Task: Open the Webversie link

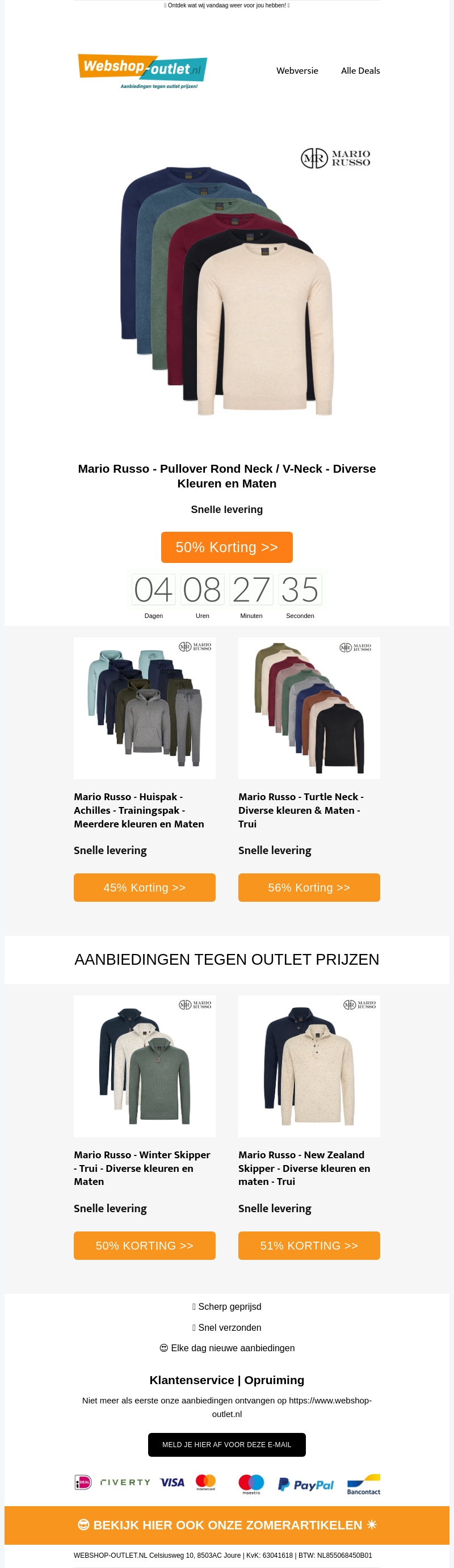Action: coord(297,70)
